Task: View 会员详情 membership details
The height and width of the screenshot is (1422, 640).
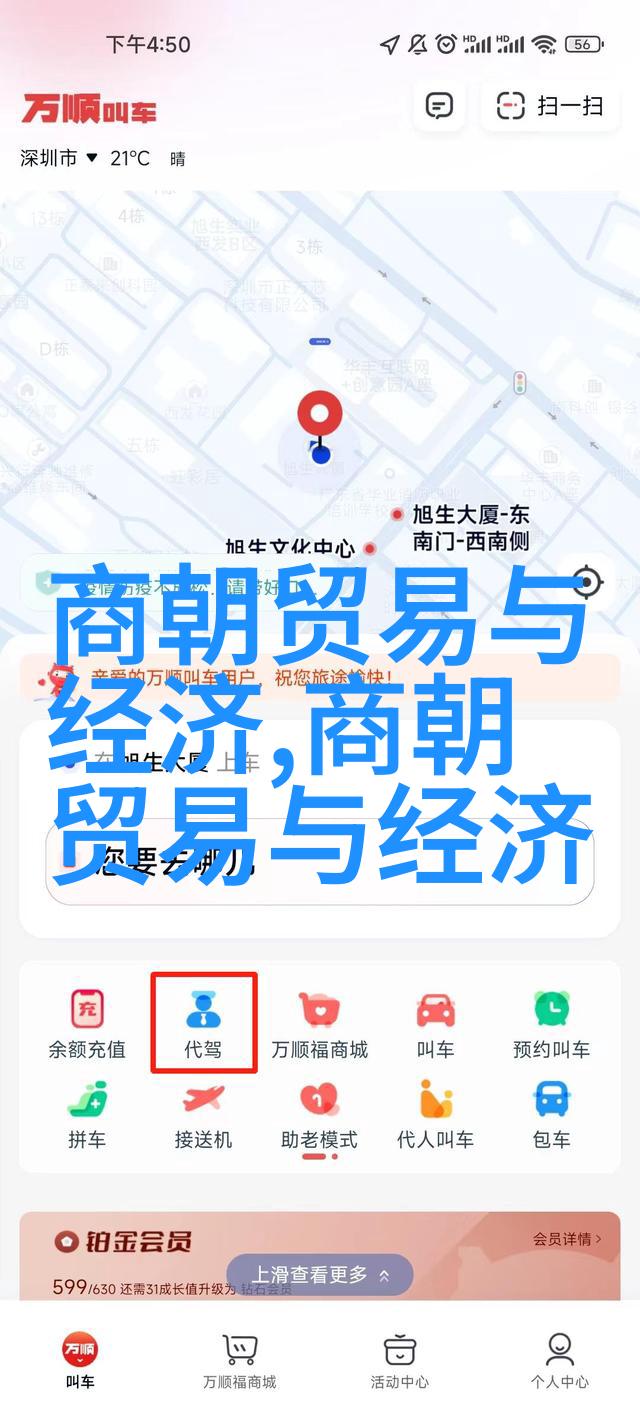Action: [567, 1239]
